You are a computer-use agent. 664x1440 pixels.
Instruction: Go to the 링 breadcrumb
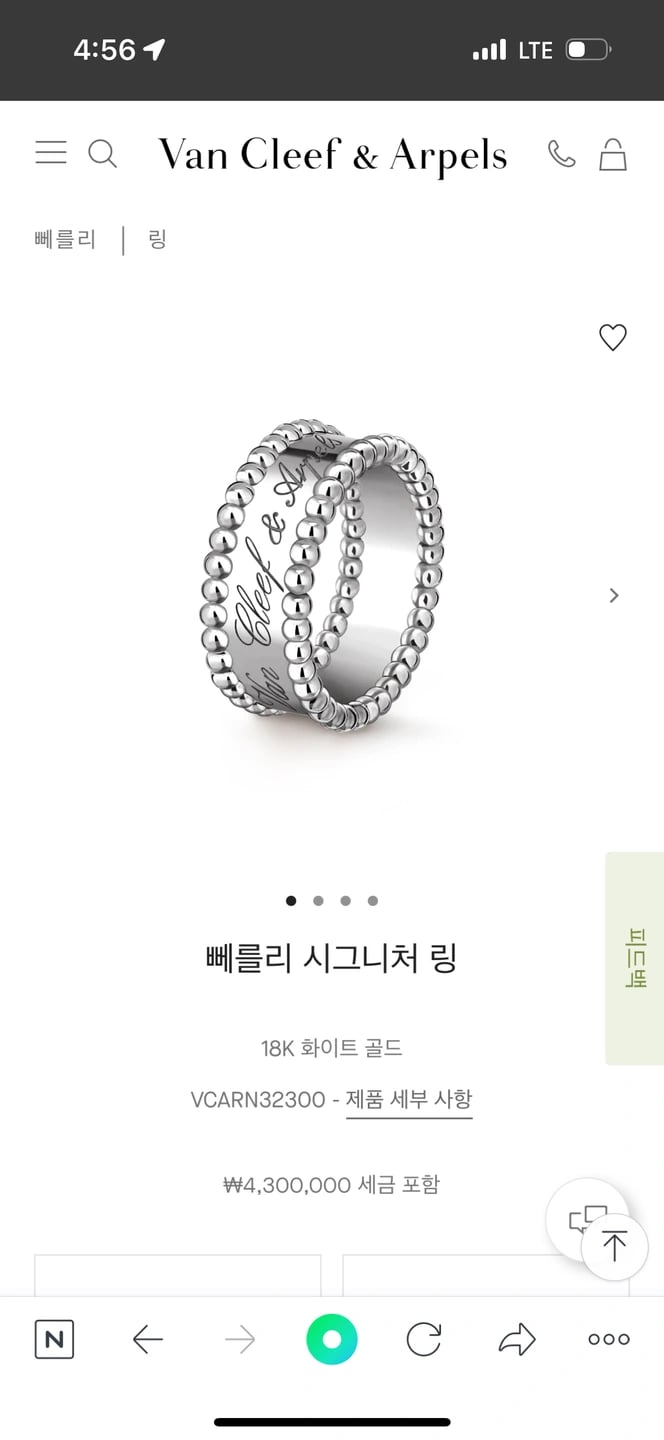click(157, 240)
